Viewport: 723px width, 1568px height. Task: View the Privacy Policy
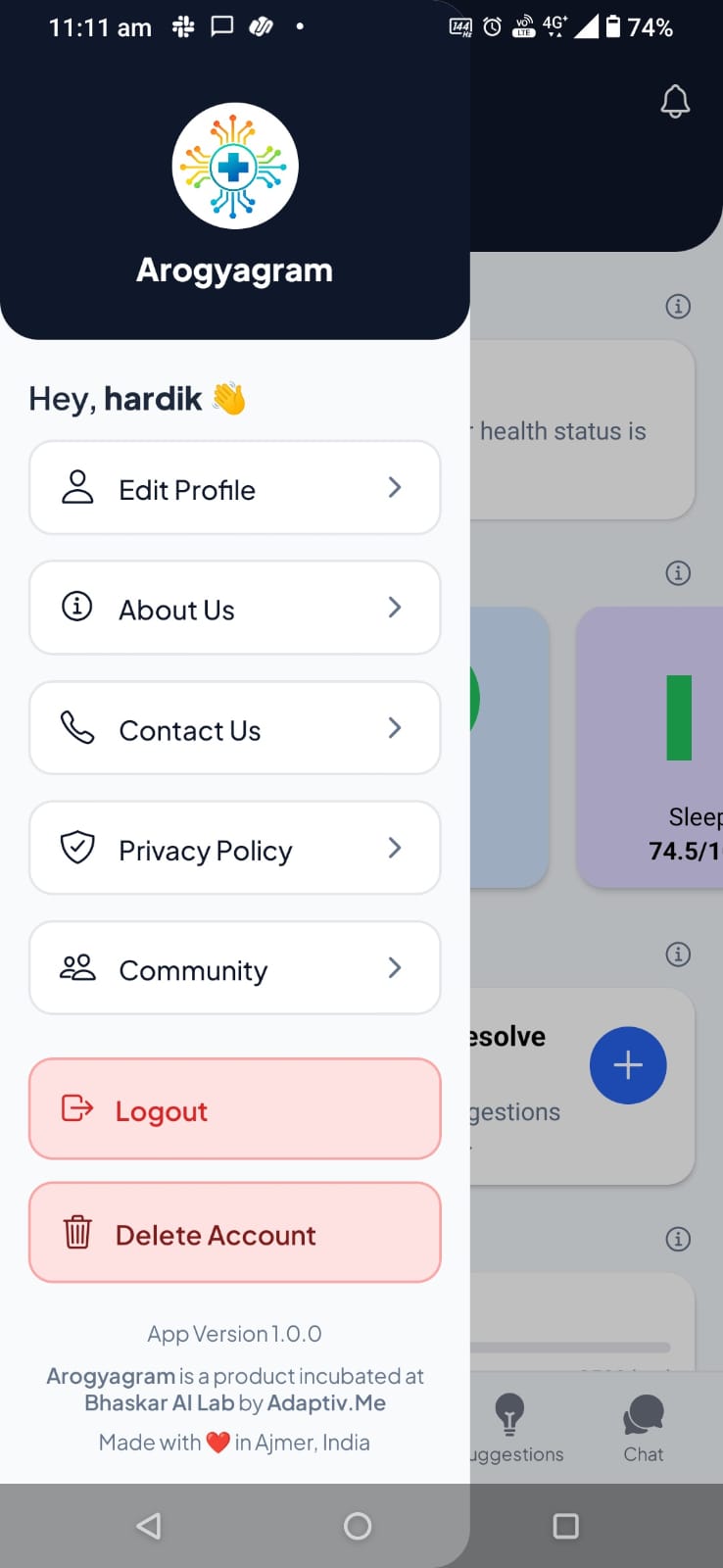(x=234, y=849)
